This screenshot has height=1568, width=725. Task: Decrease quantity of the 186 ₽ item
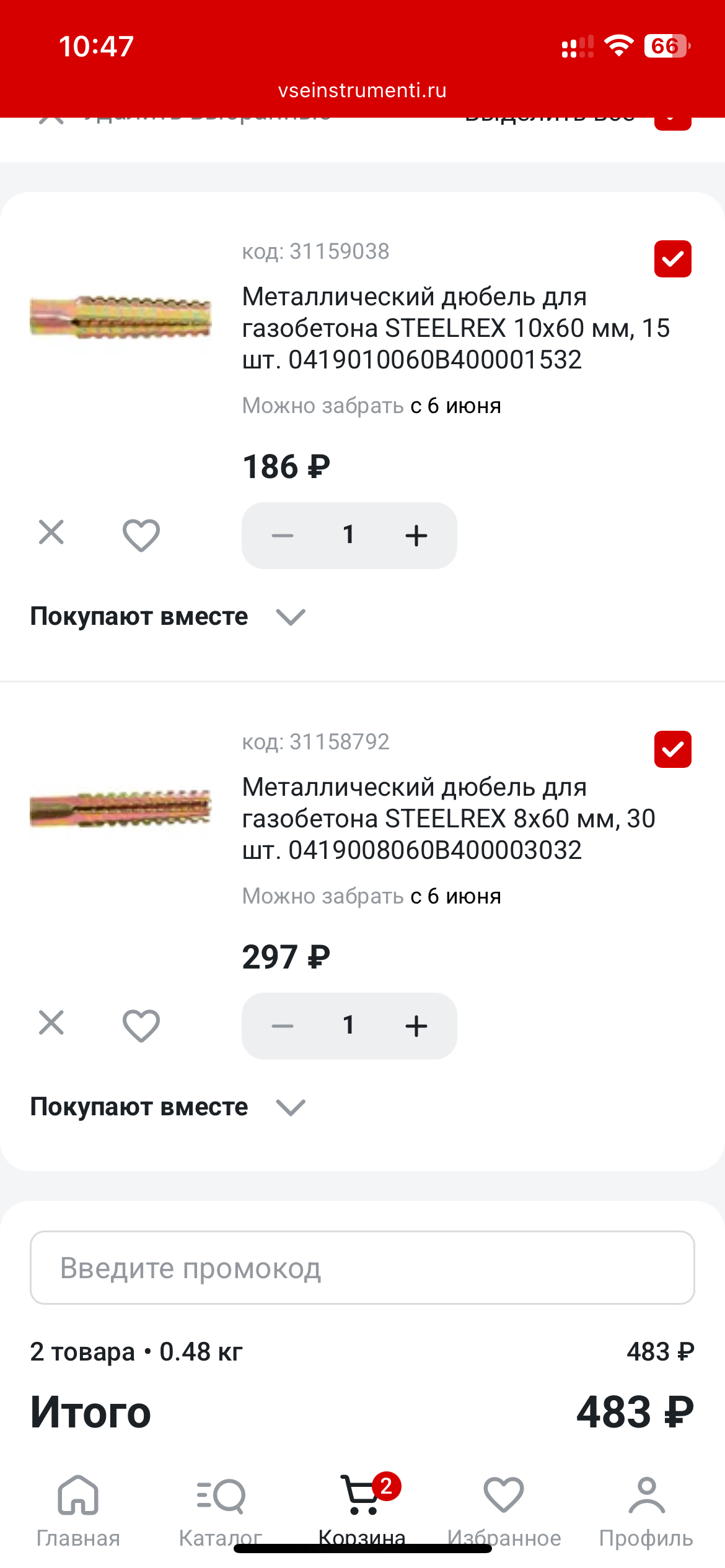283,536
